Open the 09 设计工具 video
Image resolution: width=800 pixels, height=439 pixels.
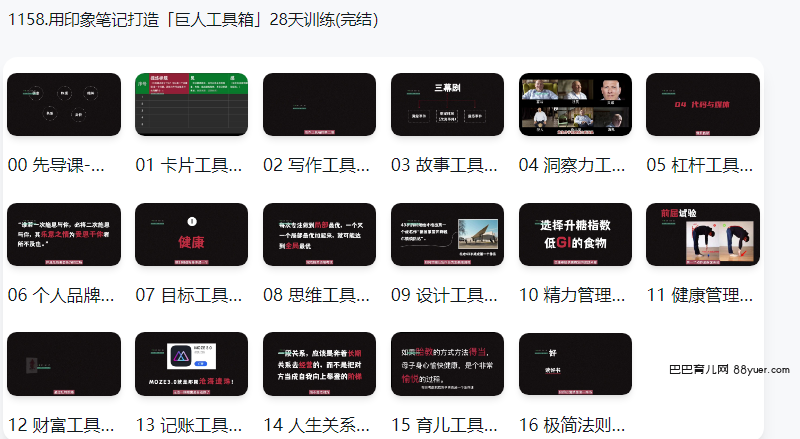447,234
